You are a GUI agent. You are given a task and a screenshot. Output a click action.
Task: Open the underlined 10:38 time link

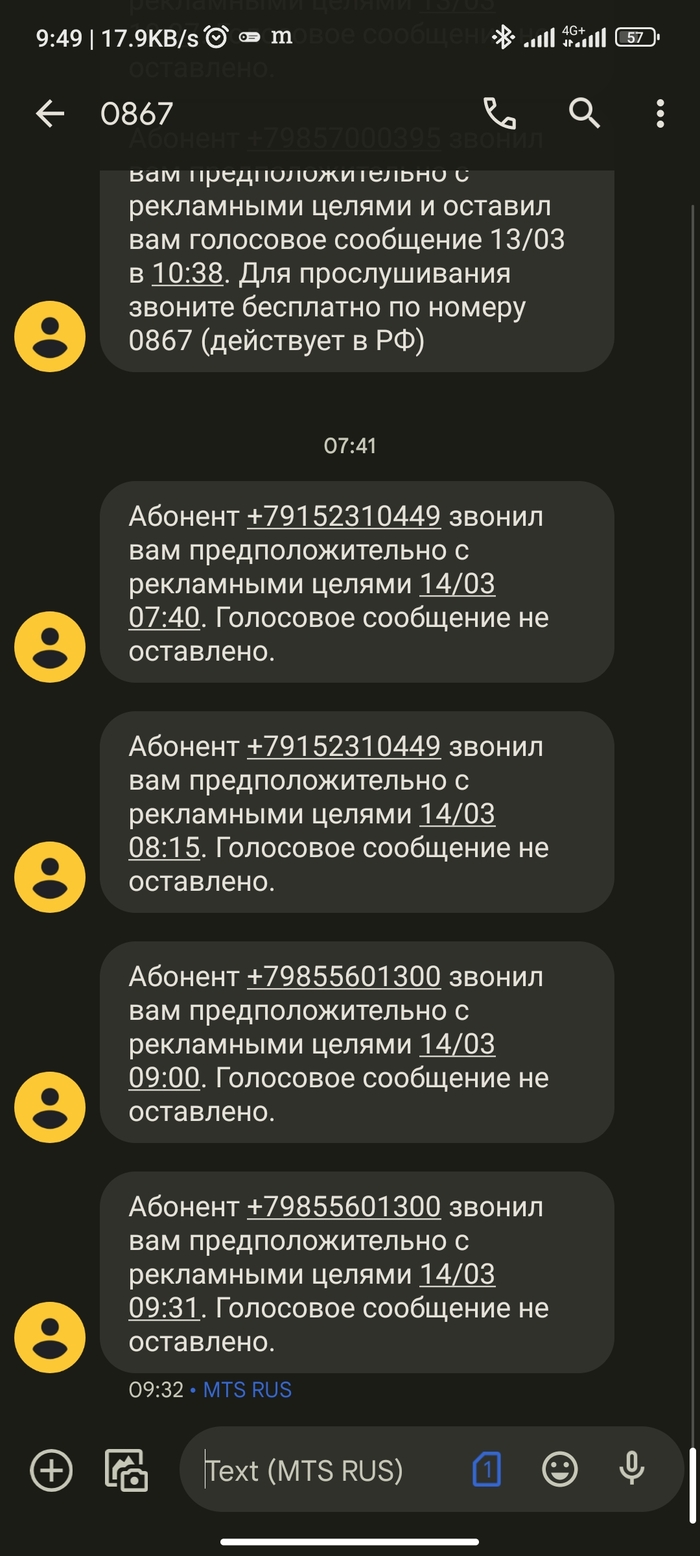187,273
